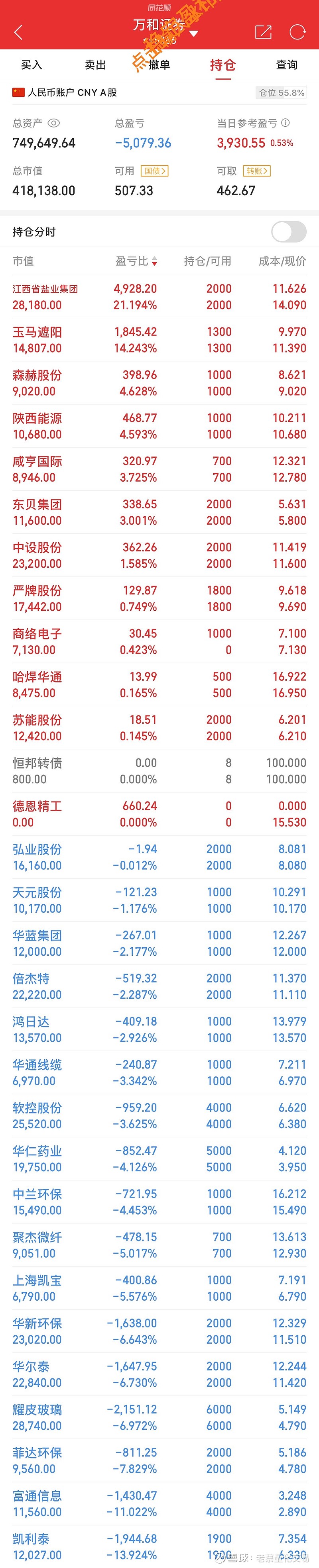Show info about 当日参考盈亏
Viewport: 319px width, 1568px height.
(286, 123)
